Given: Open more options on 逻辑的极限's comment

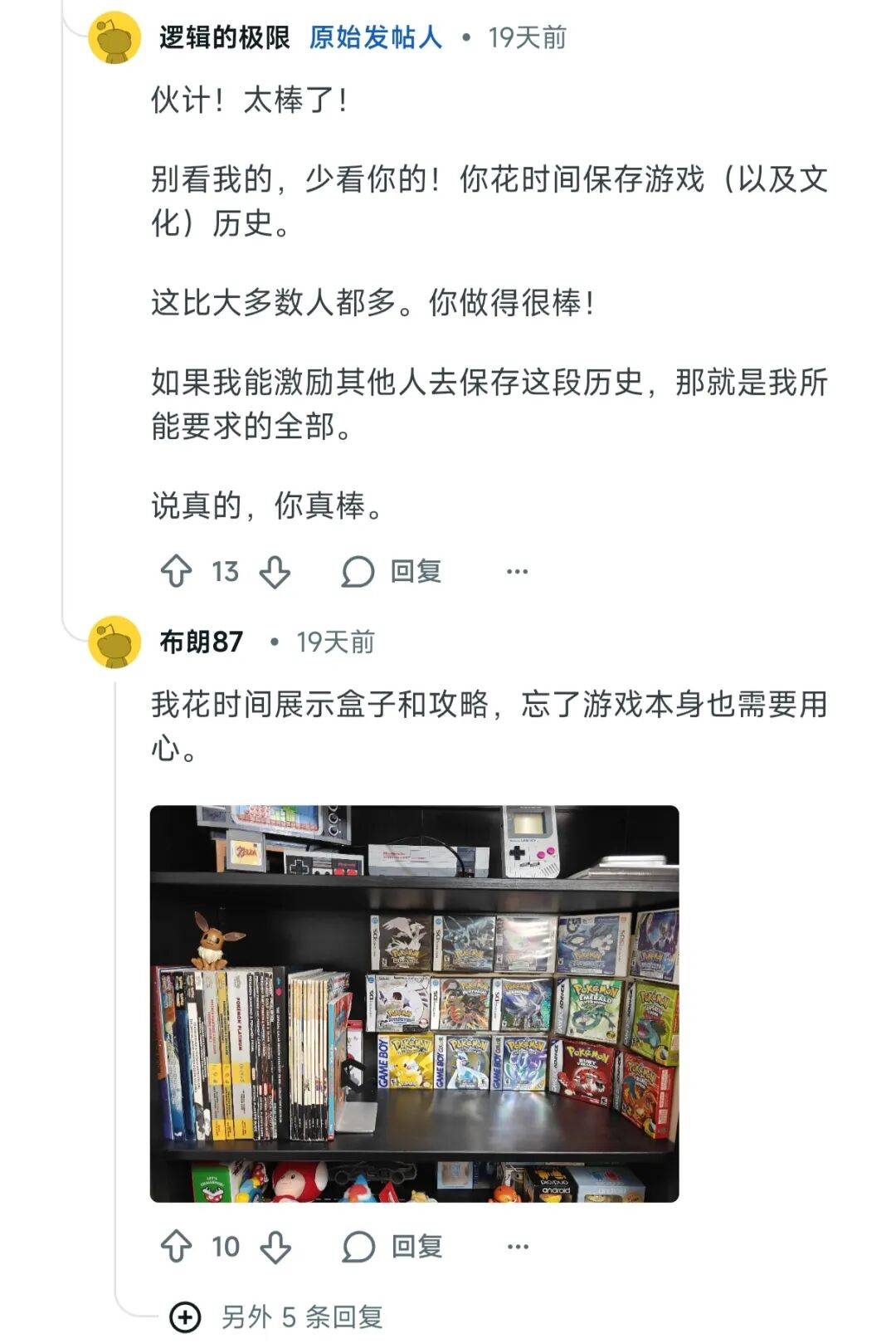Looking at the screenshot, I should pos(517,571).
